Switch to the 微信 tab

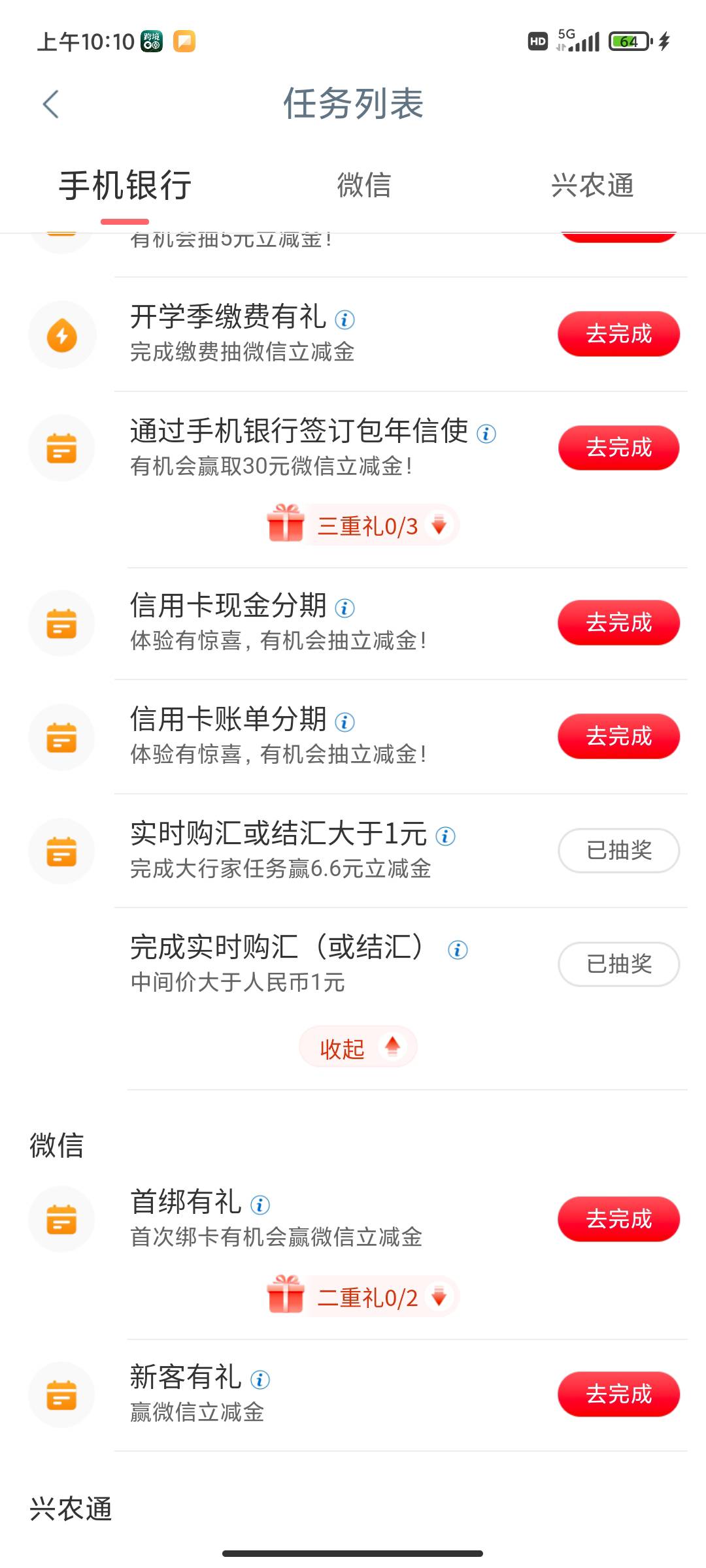[x=364, y=185]
